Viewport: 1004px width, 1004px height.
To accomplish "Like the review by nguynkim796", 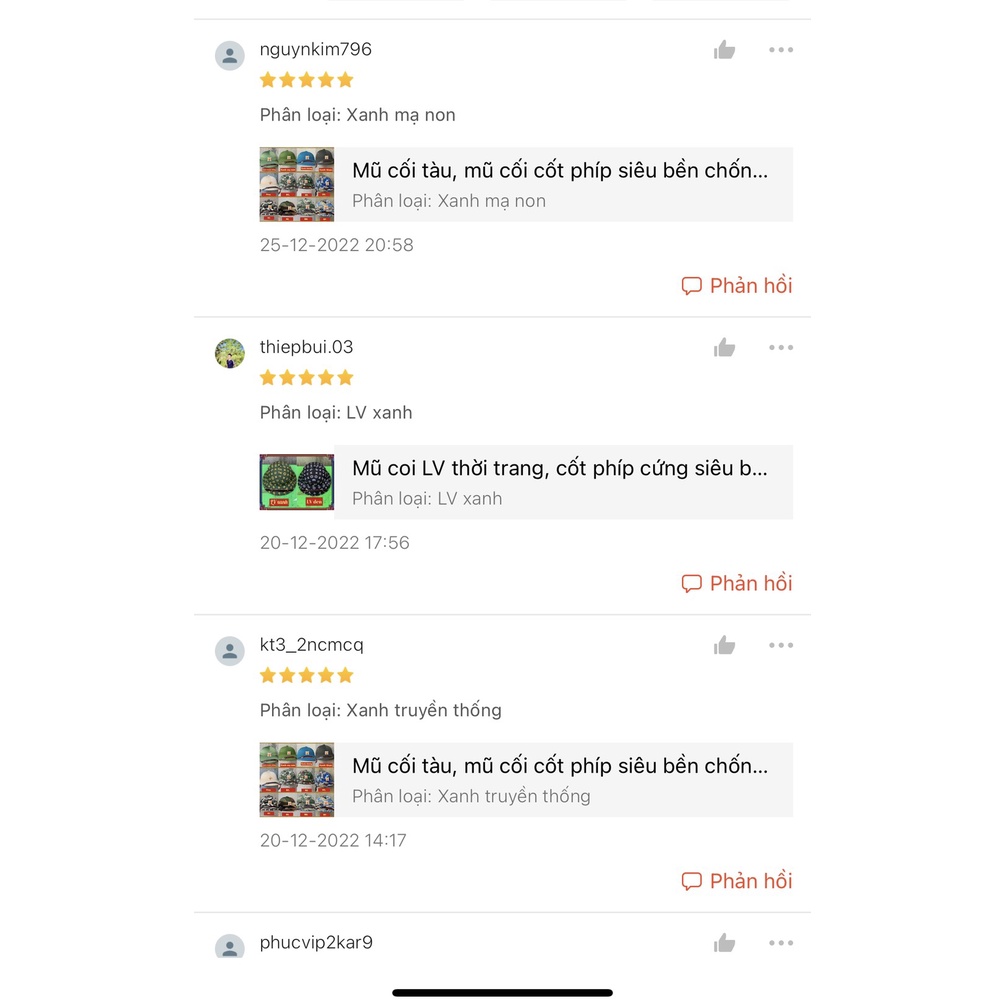I will click(x=725, y=50).
